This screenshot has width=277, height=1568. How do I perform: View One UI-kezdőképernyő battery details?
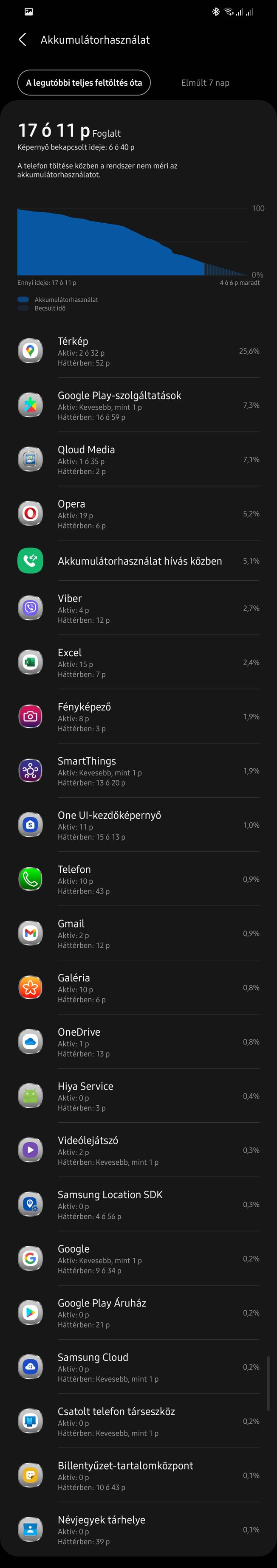pos(138,825)
